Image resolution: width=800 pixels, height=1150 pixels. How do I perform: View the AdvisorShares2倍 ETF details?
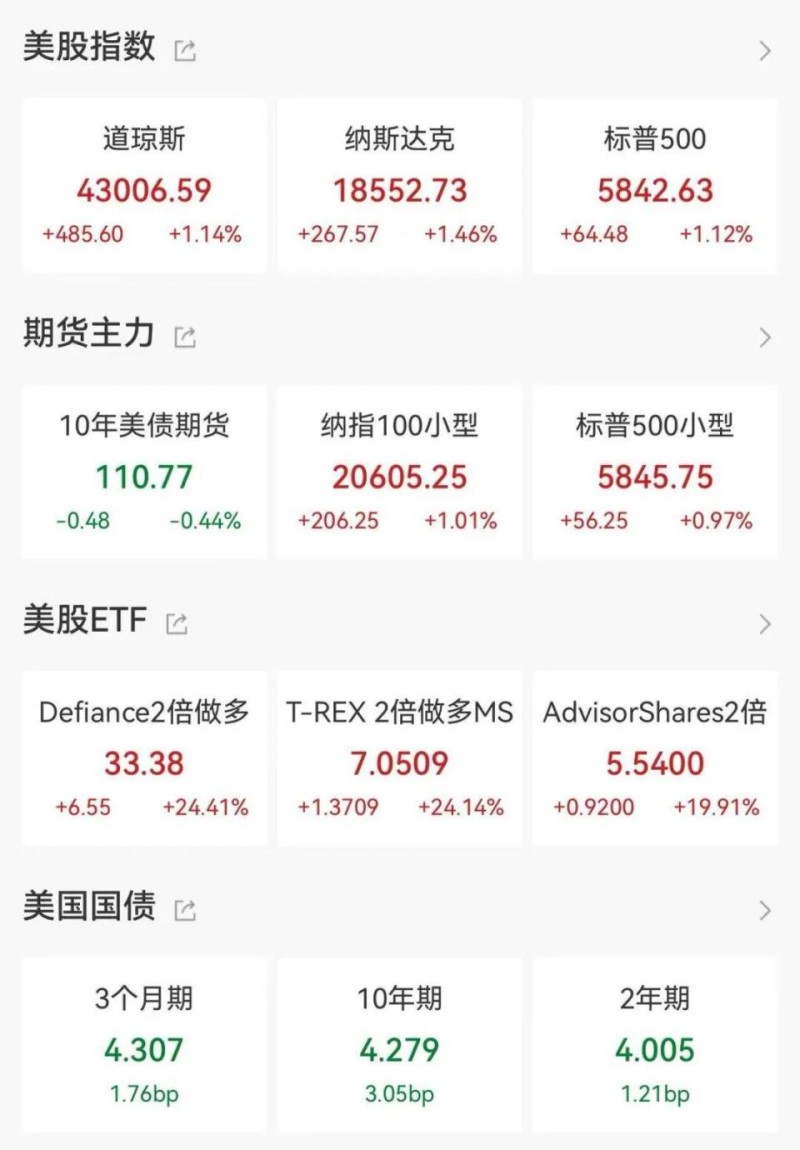(x=654, y=755)
